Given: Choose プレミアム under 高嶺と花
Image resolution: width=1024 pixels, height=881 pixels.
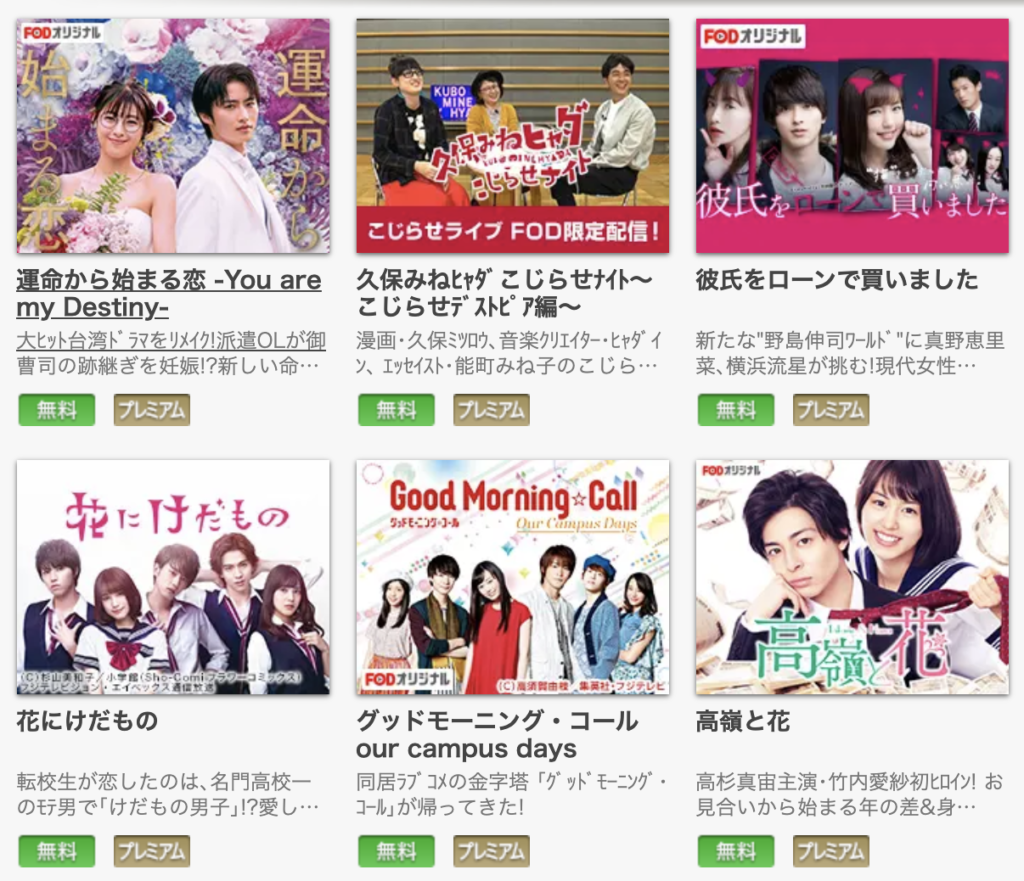Looking at the screenshot, I should (831, 851).
